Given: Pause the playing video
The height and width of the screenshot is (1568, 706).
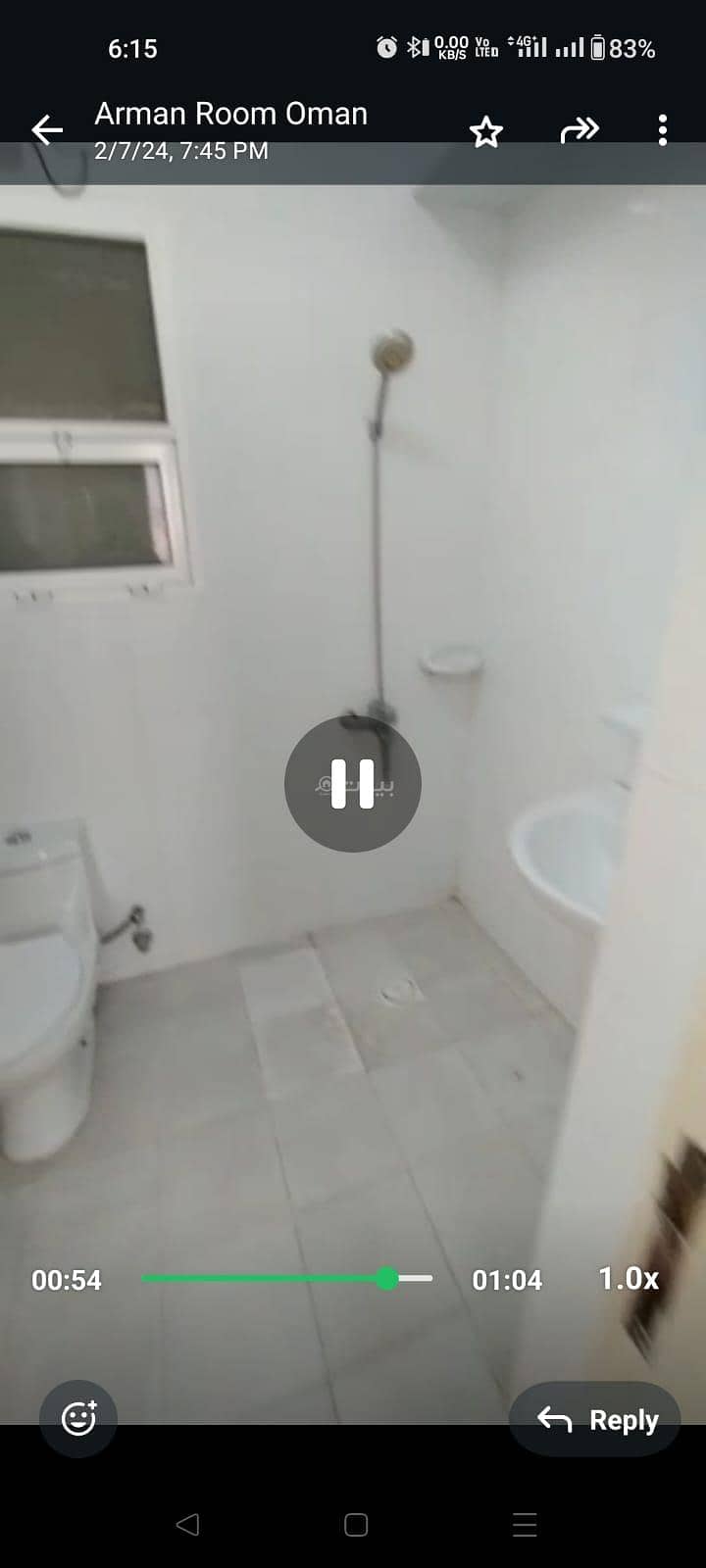Looking at the screenshot, I should point(353,784).
